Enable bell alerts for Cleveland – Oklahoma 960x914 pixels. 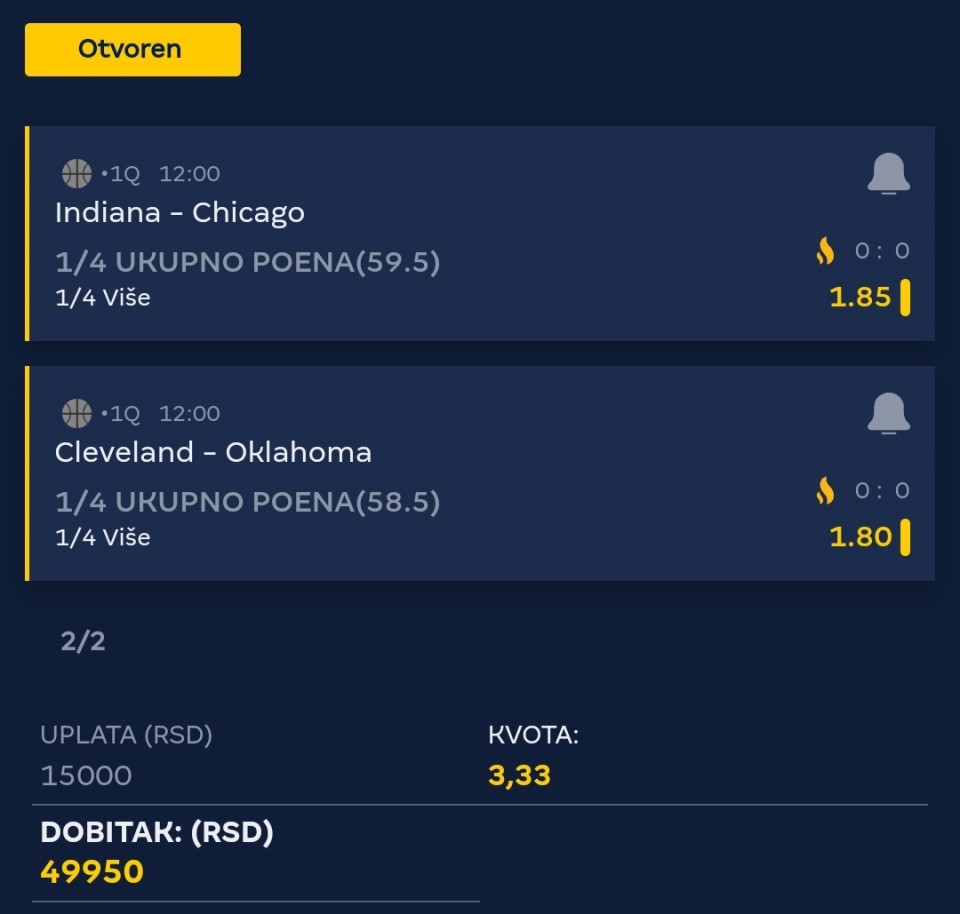point(888,413)
